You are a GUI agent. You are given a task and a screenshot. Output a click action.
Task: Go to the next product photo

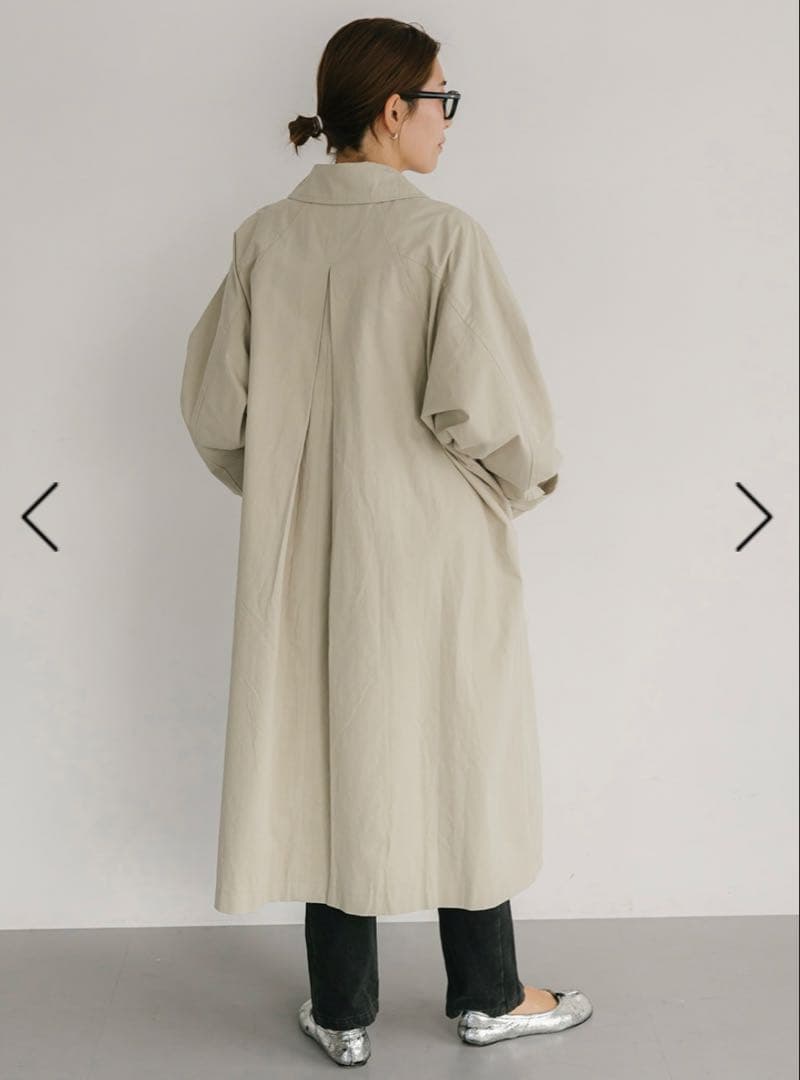(x=753, y=517)
